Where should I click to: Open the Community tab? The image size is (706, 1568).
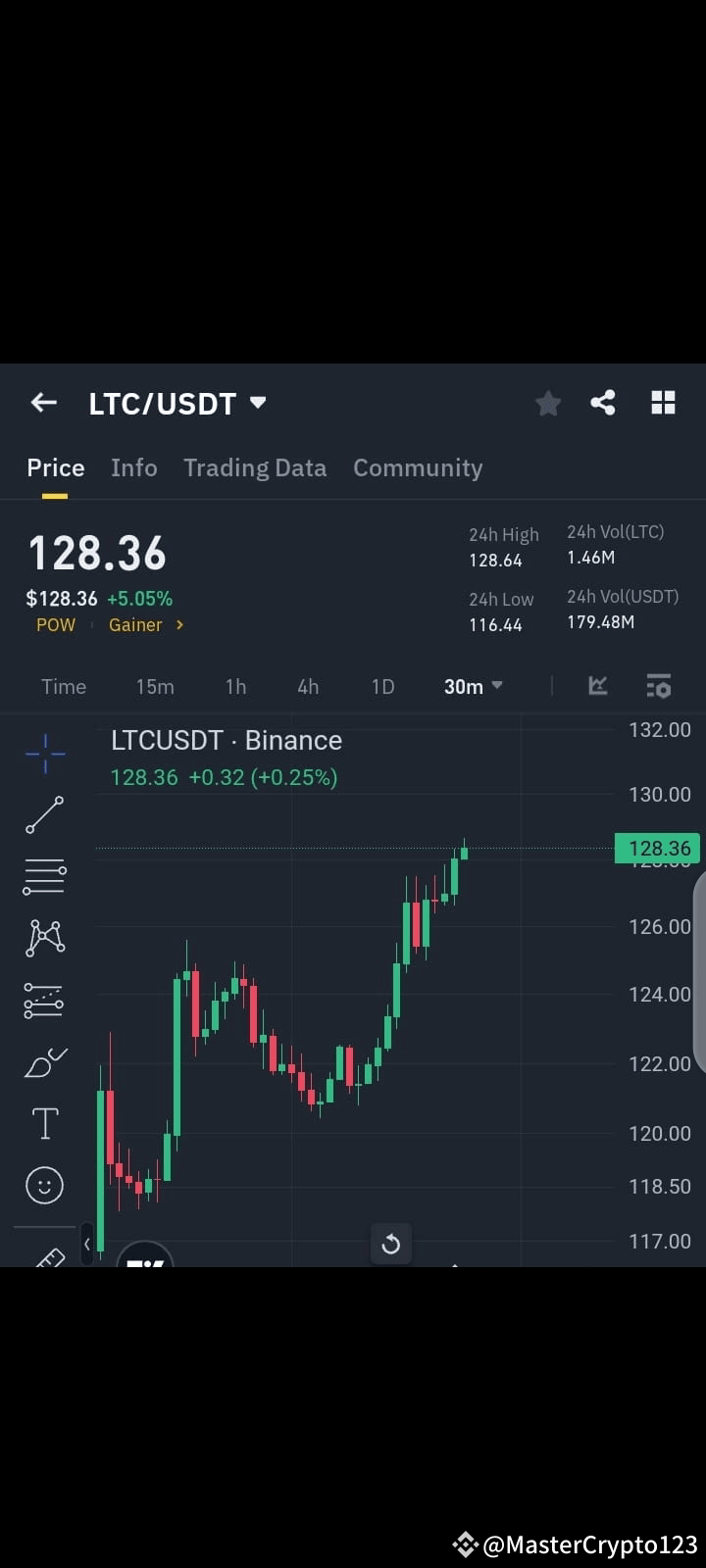pyautogui.click(x=418, y=467)
